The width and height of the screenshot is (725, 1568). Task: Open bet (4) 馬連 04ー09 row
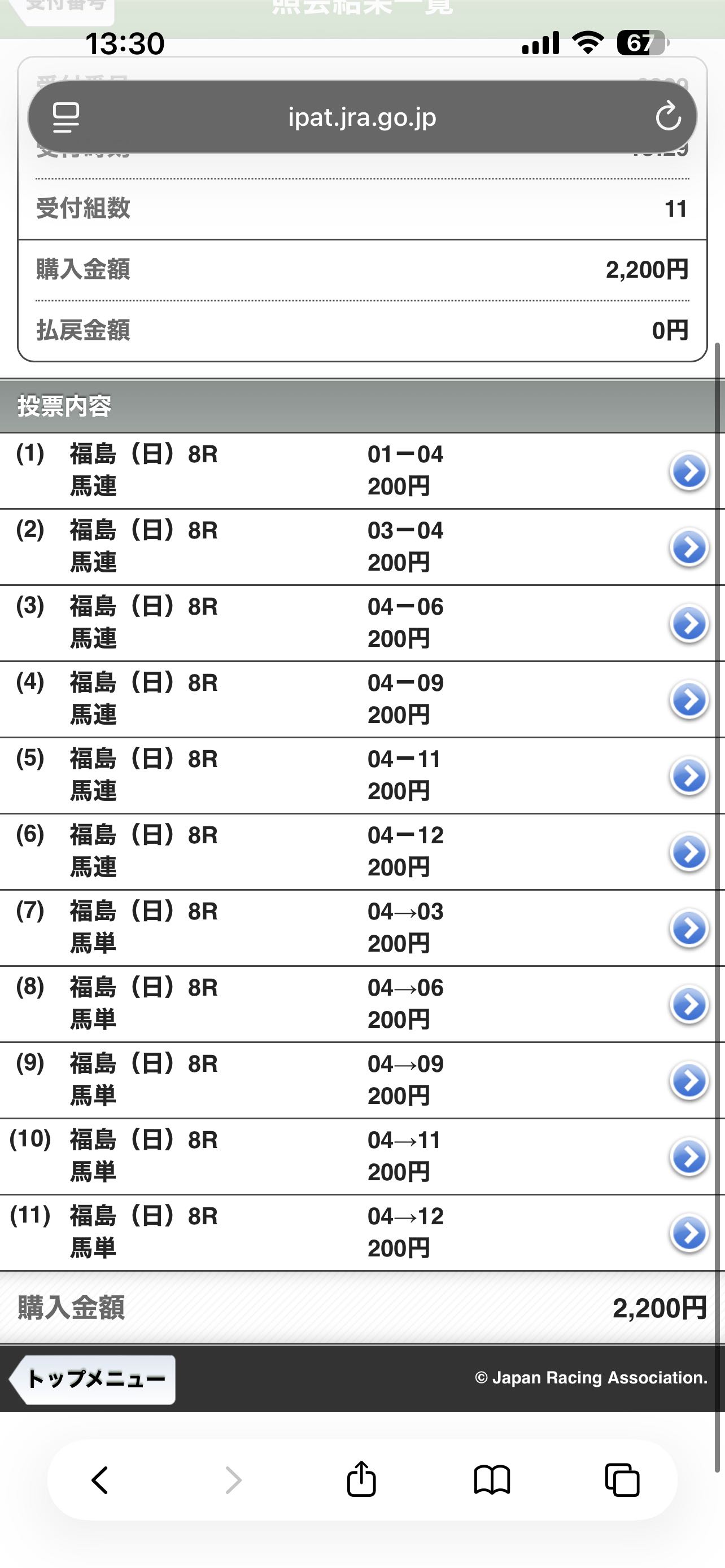point(688,699)
